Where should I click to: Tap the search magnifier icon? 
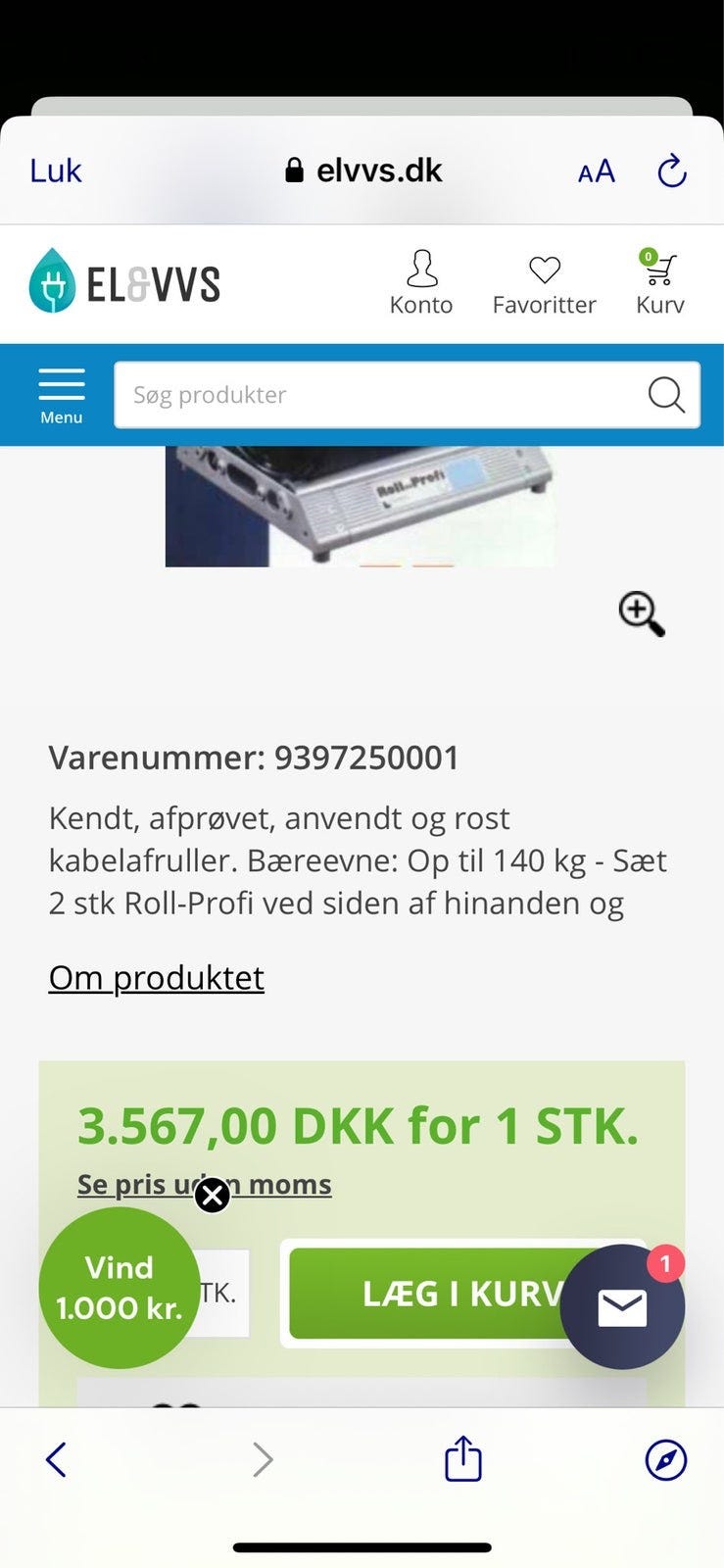pos(666,395)
